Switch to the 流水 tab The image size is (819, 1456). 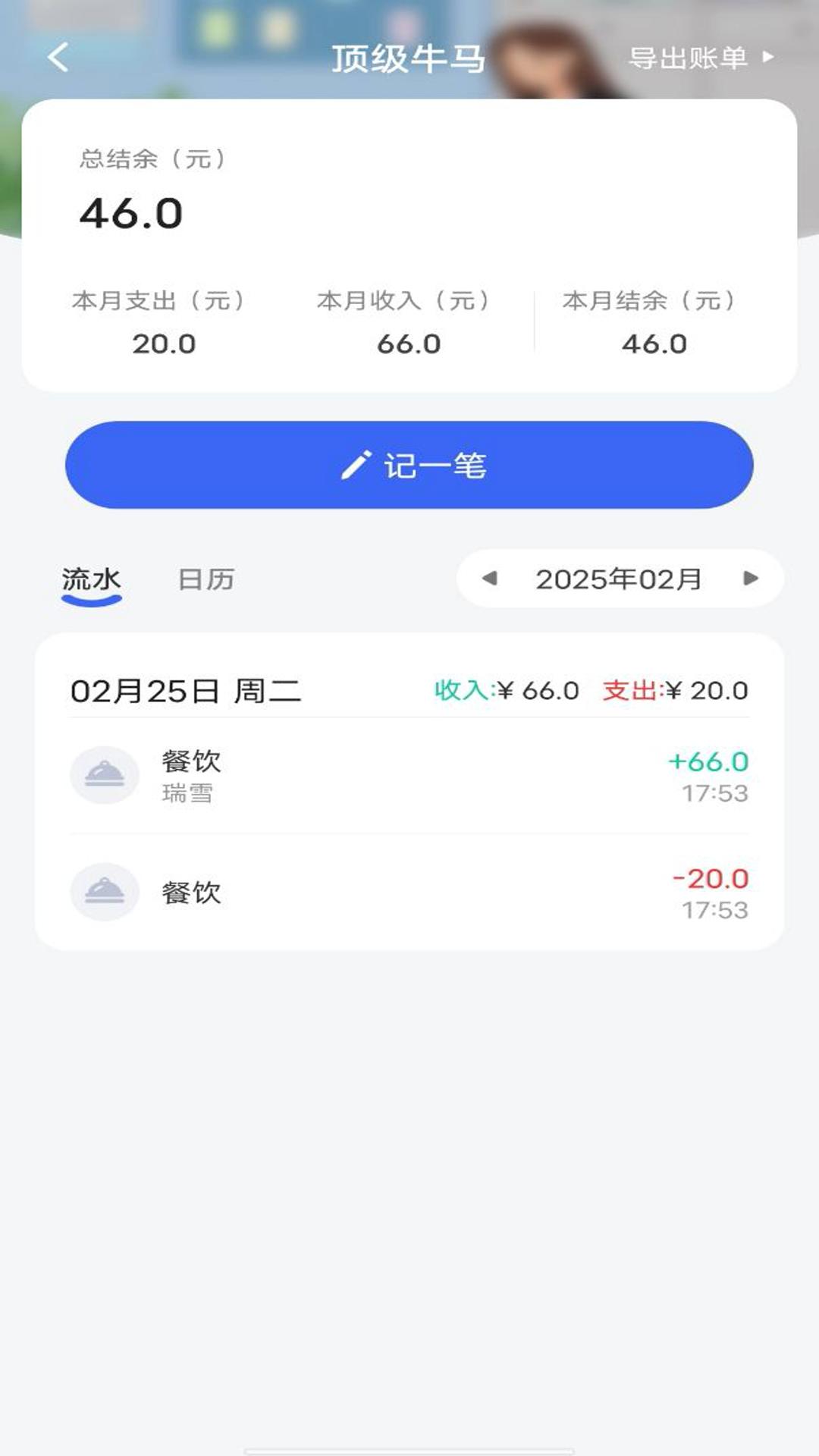coord(91,580)
